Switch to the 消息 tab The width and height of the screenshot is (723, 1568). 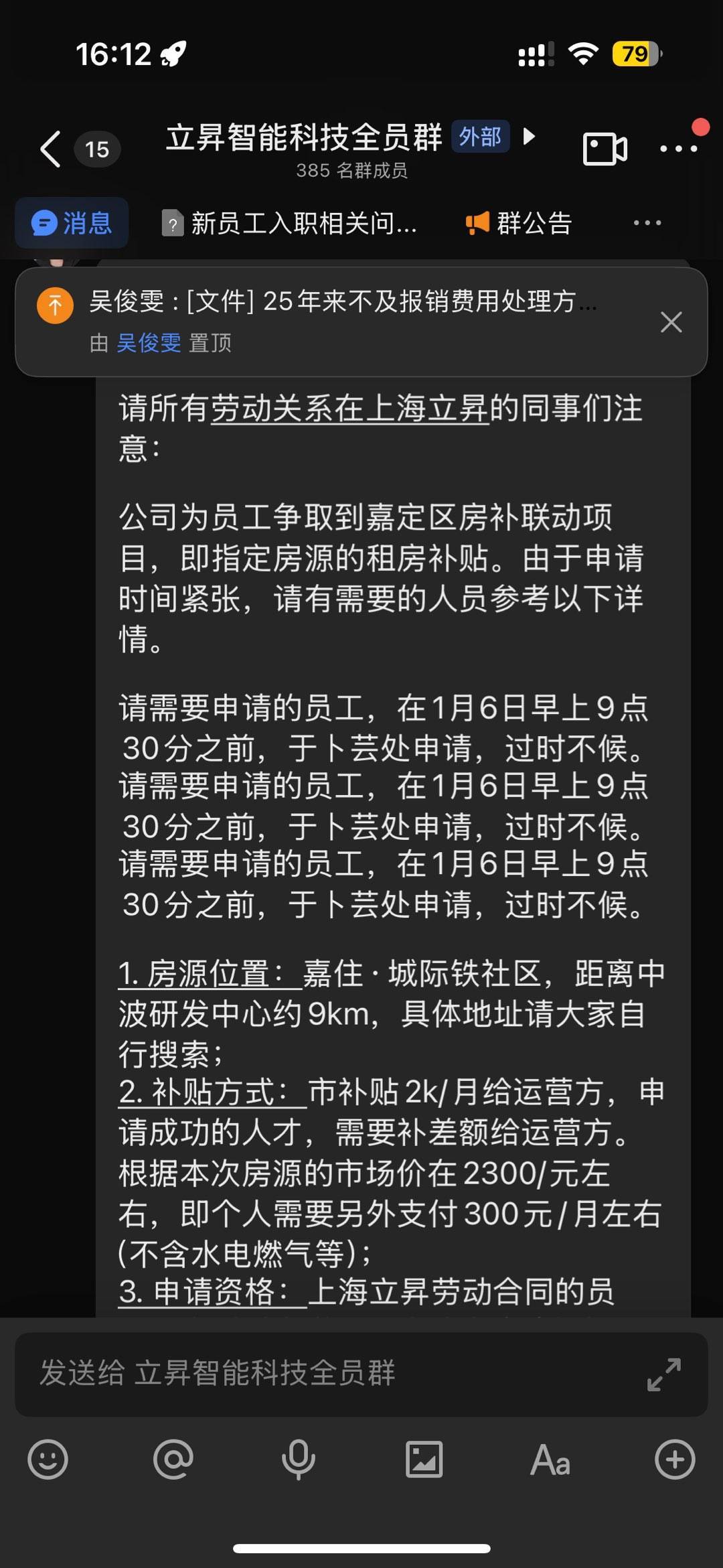pyautogui.click(x=72, y=223)
